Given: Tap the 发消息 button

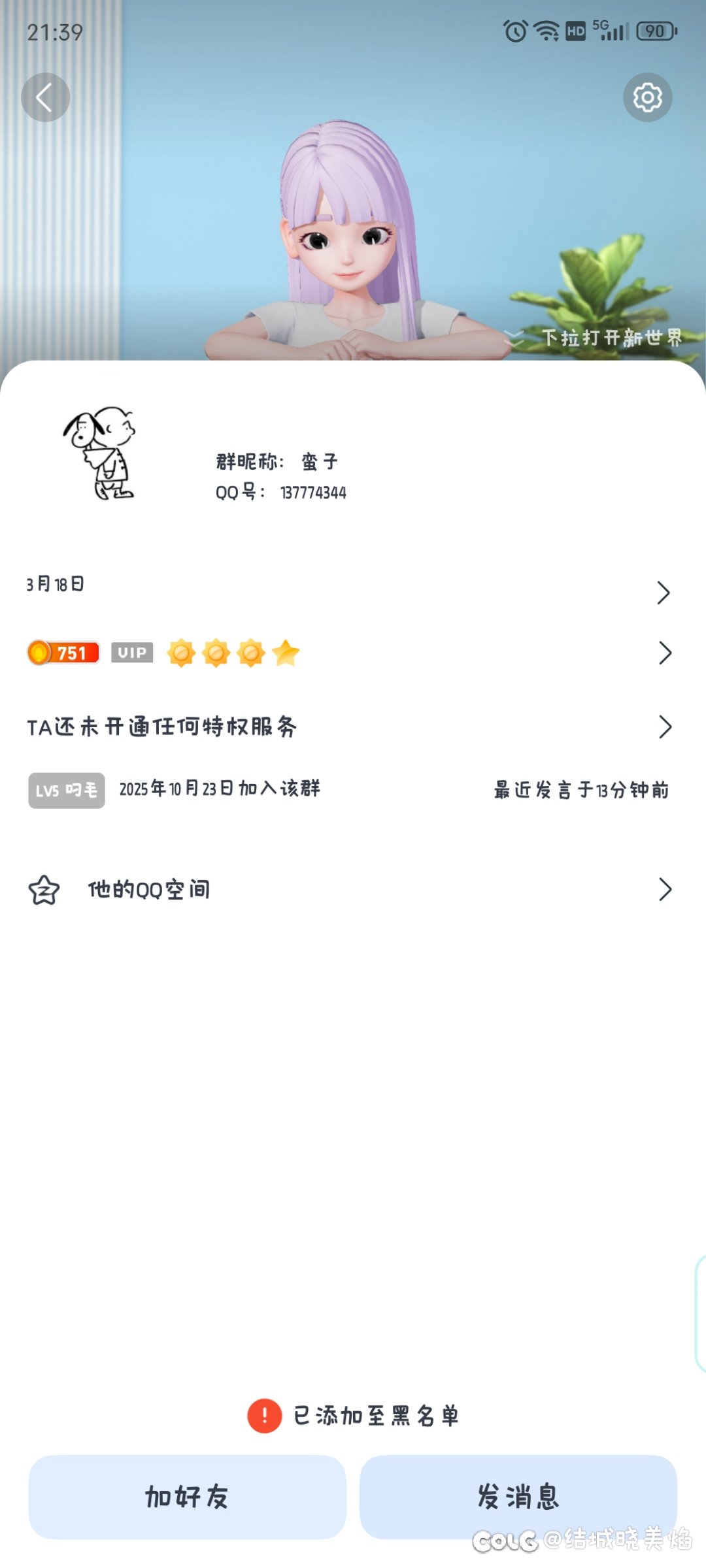Looking at the screenshot, I should coord(518,1496).
